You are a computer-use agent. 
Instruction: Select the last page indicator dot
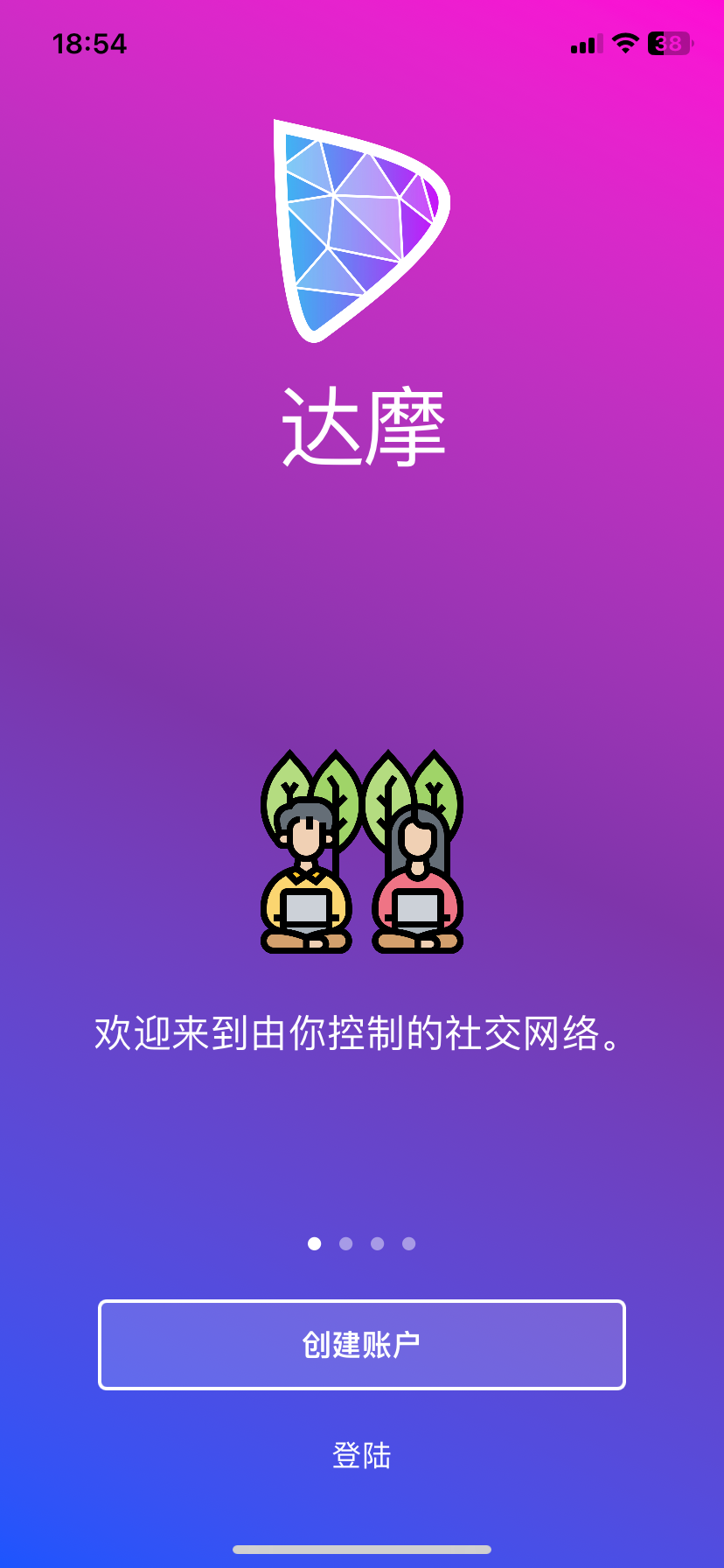[409, 1243]
